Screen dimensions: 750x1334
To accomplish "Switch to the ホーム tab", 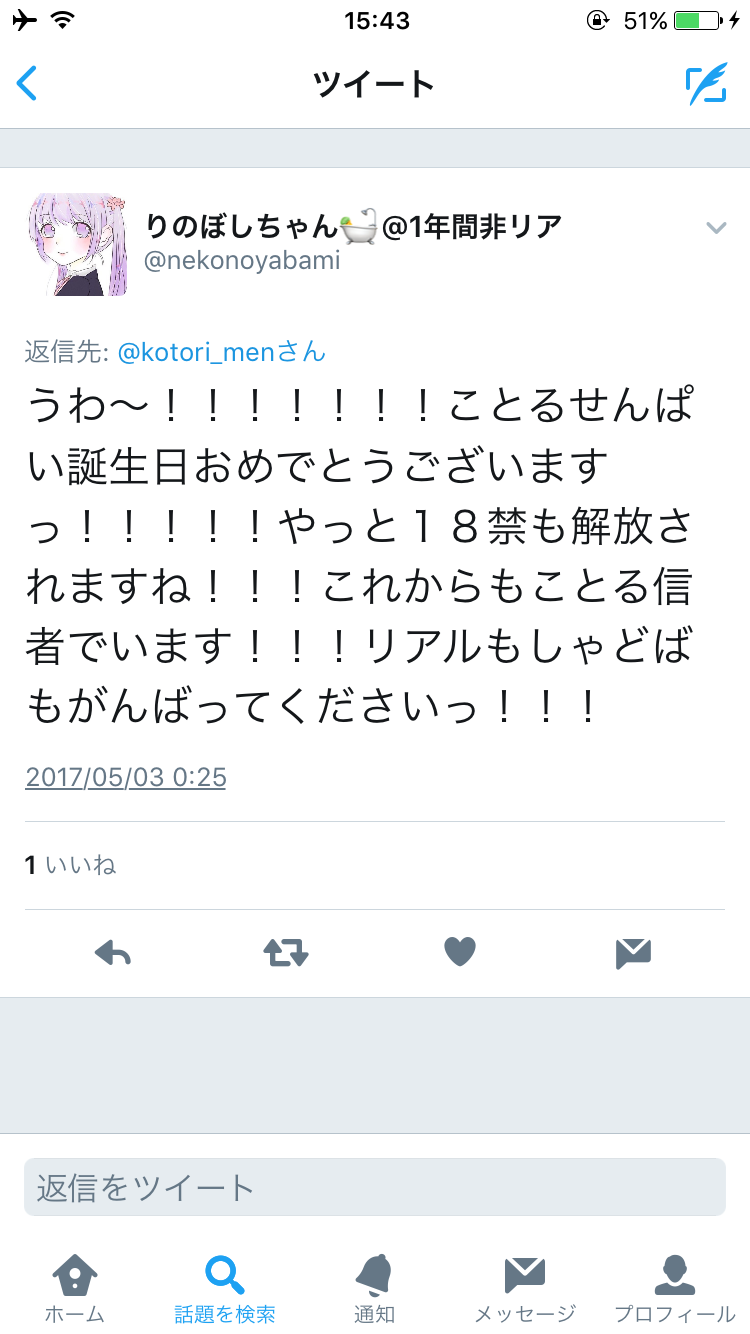I will pos(75,1290).
